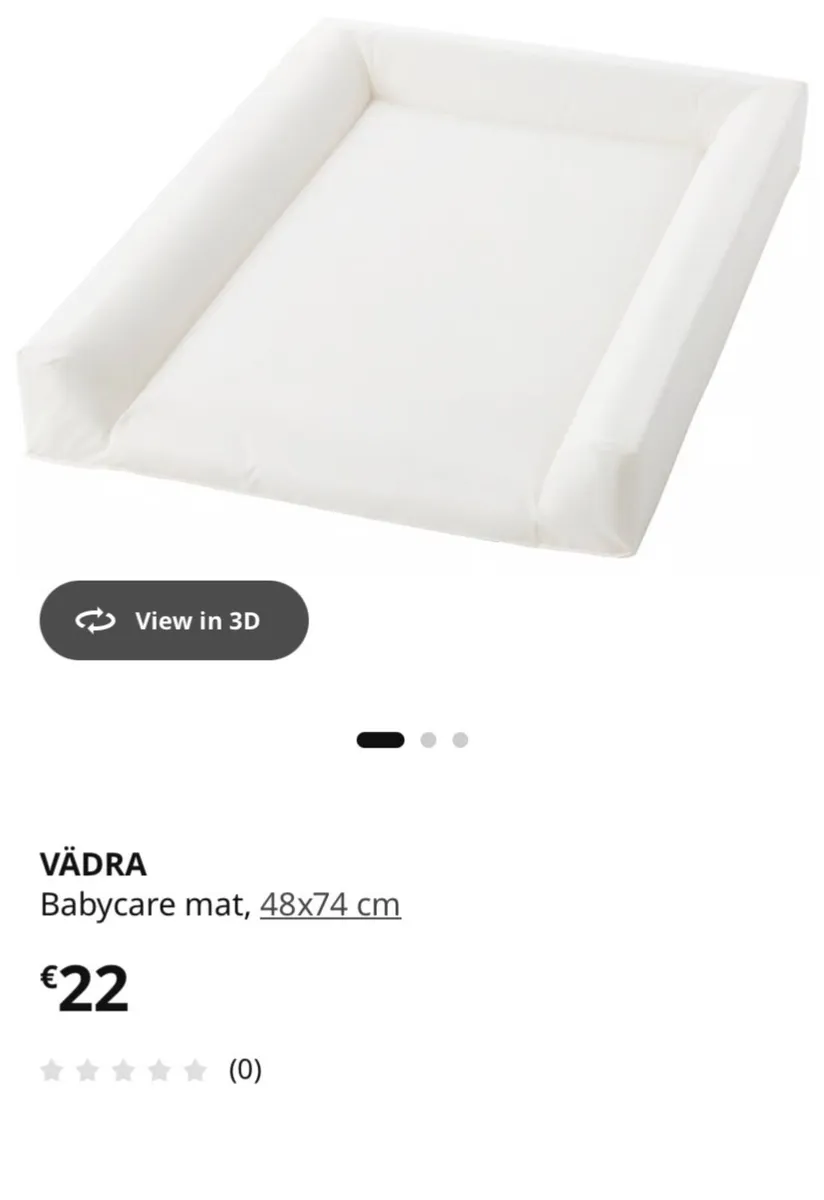Viewport: 824px width, 1200px height.
Task: Tap the View in 3D button
Action: (x=174, y=621)
